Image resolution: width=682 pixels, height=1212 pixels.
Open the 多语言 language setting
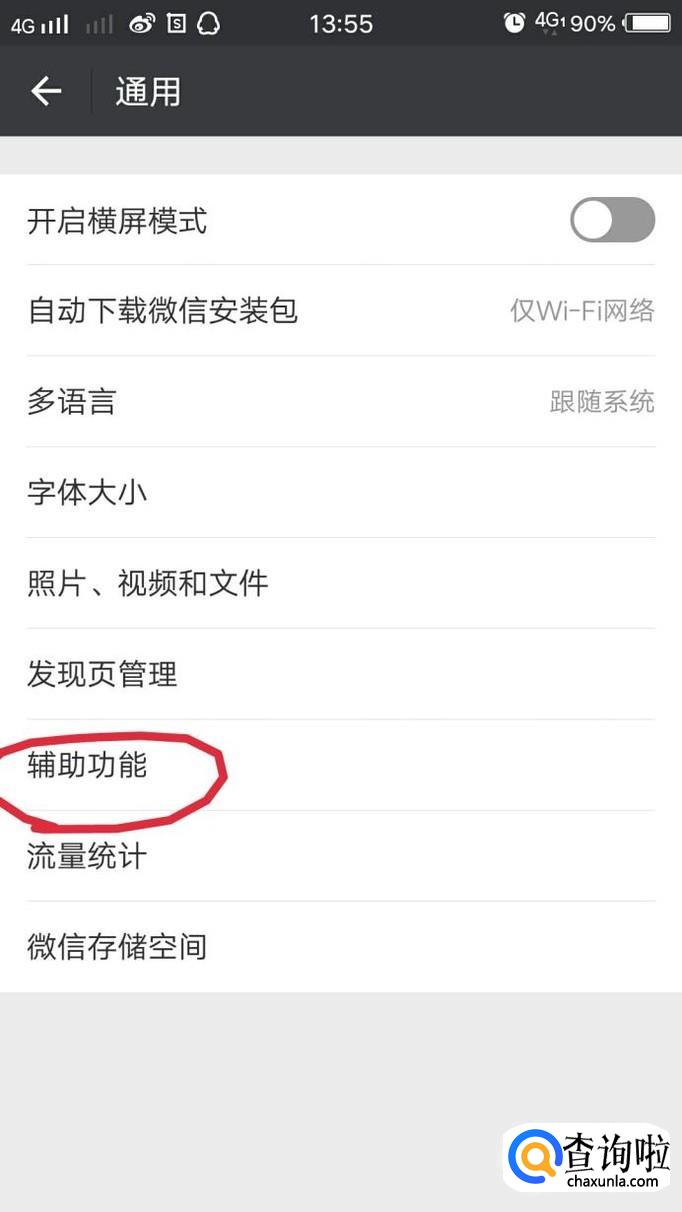point(341,402)
